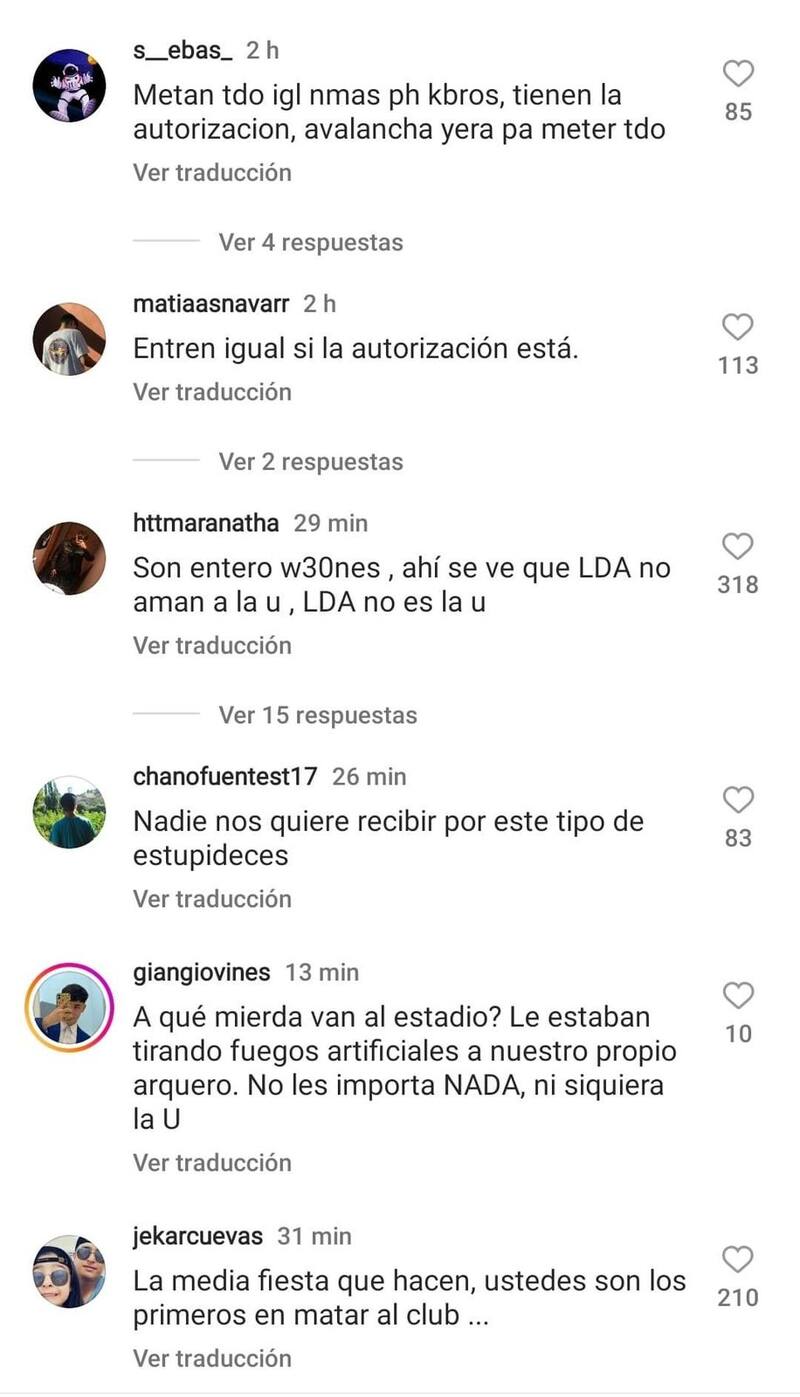Expand Ver 4 respuestas under s__ebas_
Viewport: 800px width, 1397px height.
pyautogui.click(x=310, y=242)
